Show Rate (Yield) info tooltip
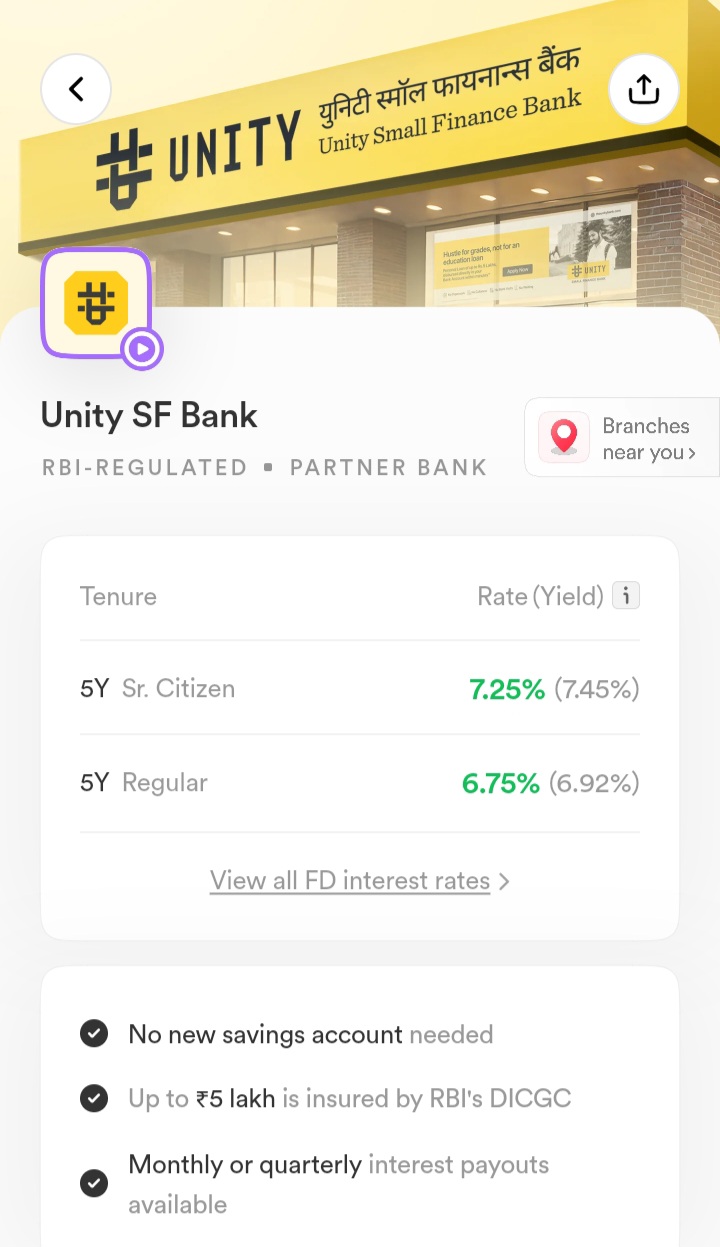Screen dimensions: 720x1247 626,596
